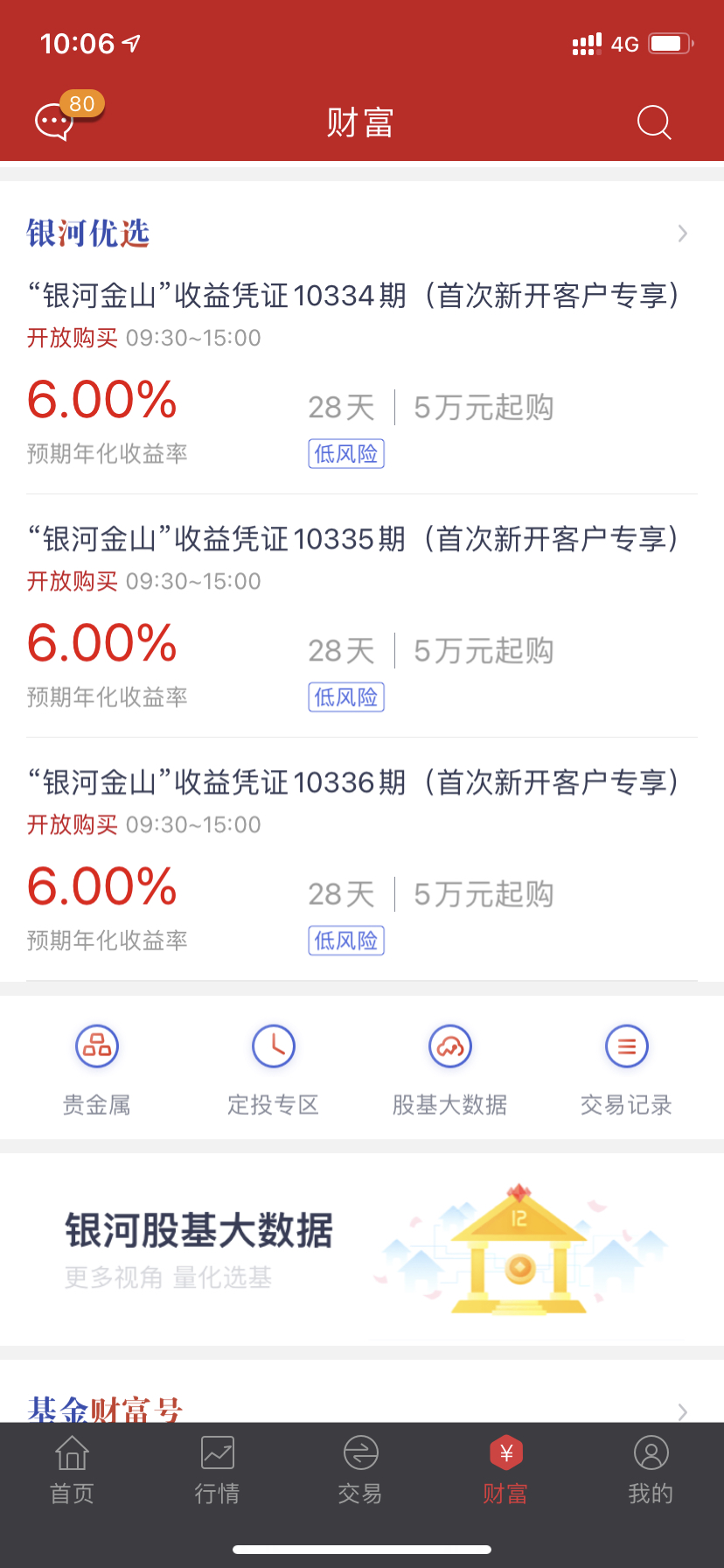
Task: Switch to the 行情 tab
Action: point(217,1470)
